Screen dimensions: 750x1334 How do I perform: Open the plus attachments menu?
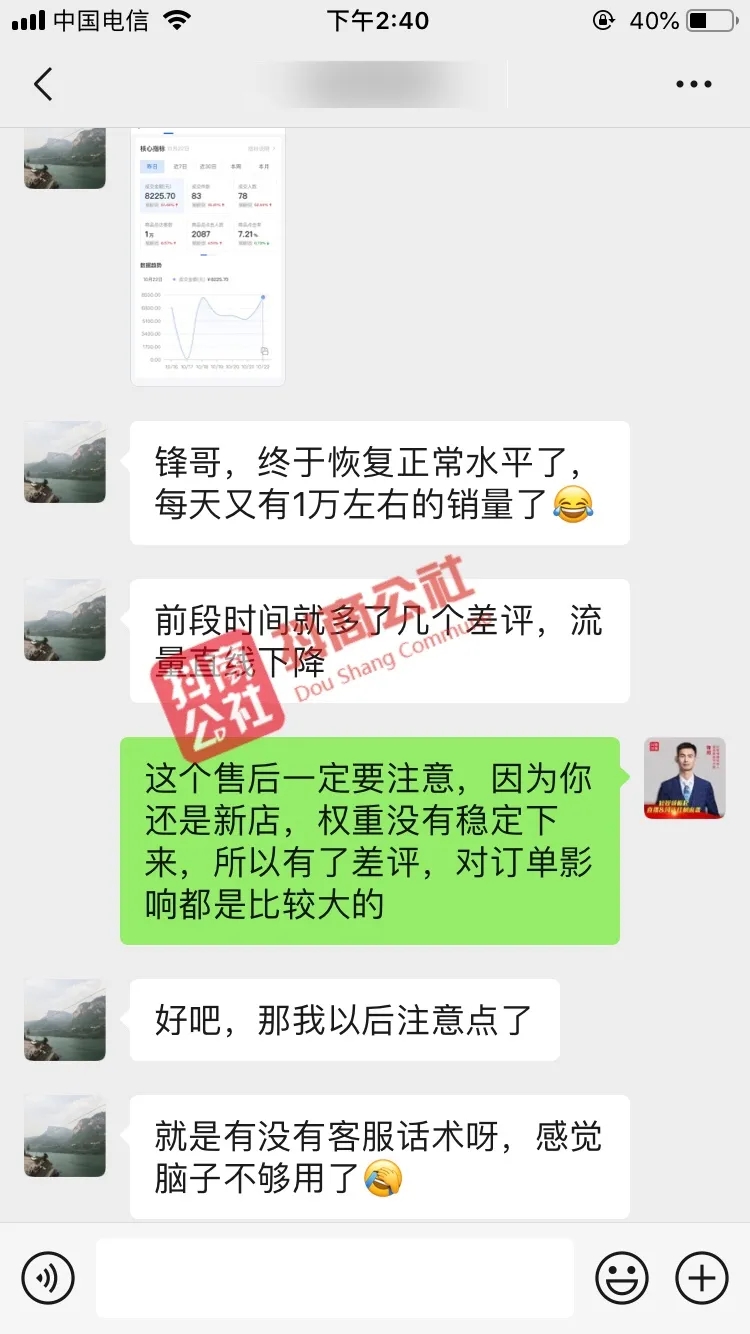tap(701, 1277)
